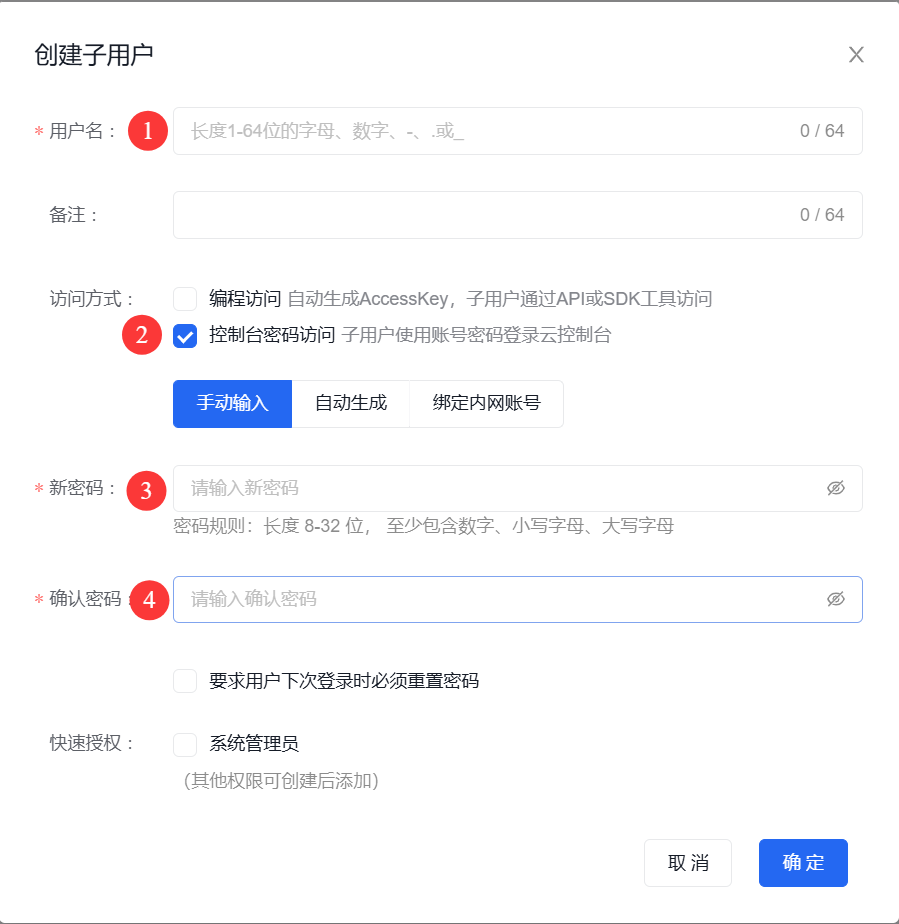The height and width of the screenshot is (924, 899).
Task: Choose 绑定内网账号
Action: 486,404
